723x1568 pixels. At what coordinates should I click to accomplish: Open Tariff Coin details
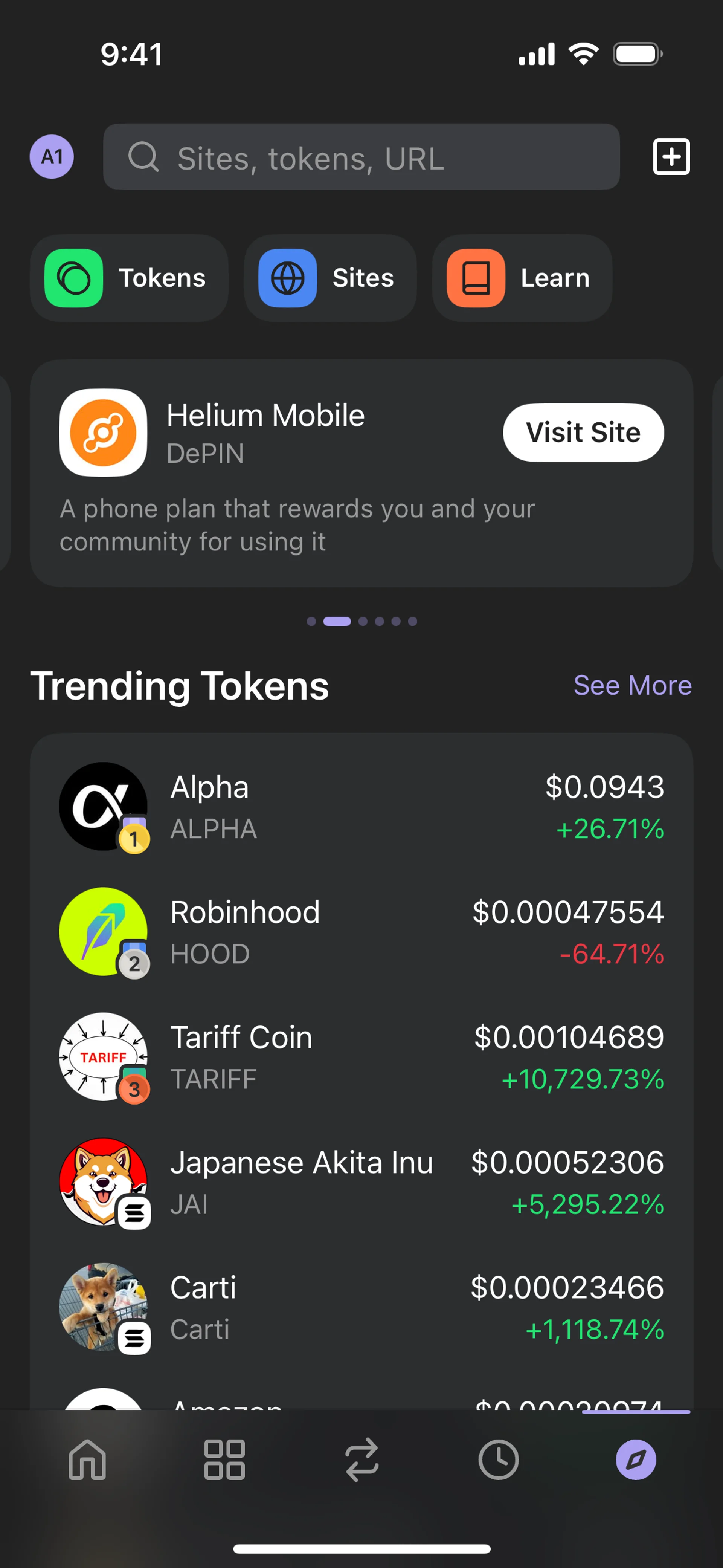361,1057
